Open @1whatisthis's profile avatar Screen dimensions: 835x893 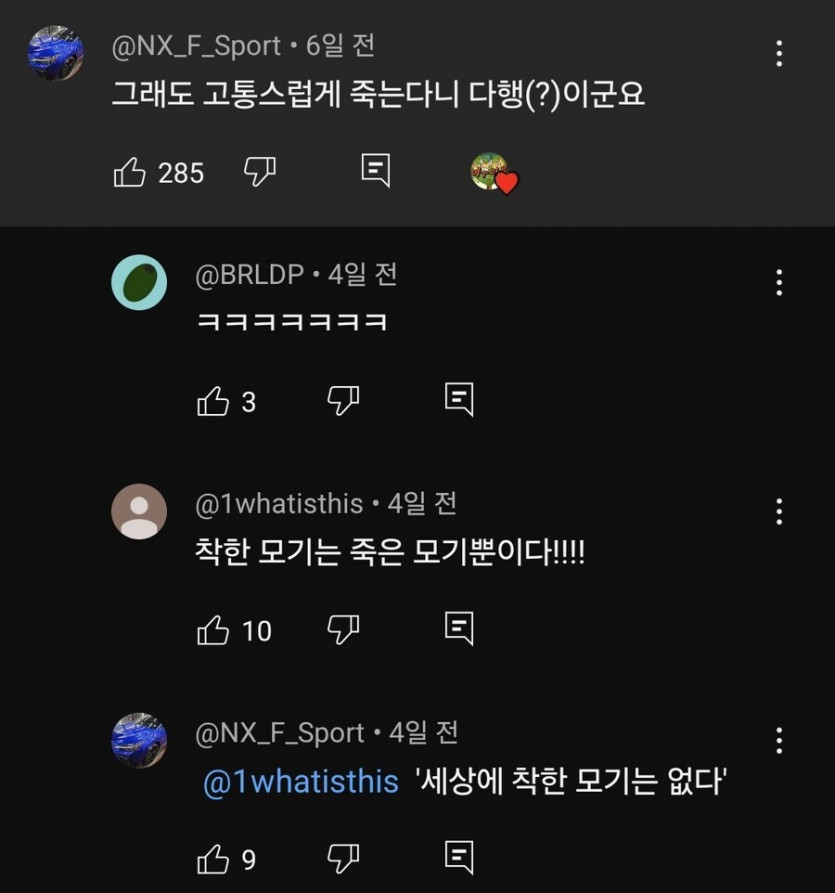(139, 511)
